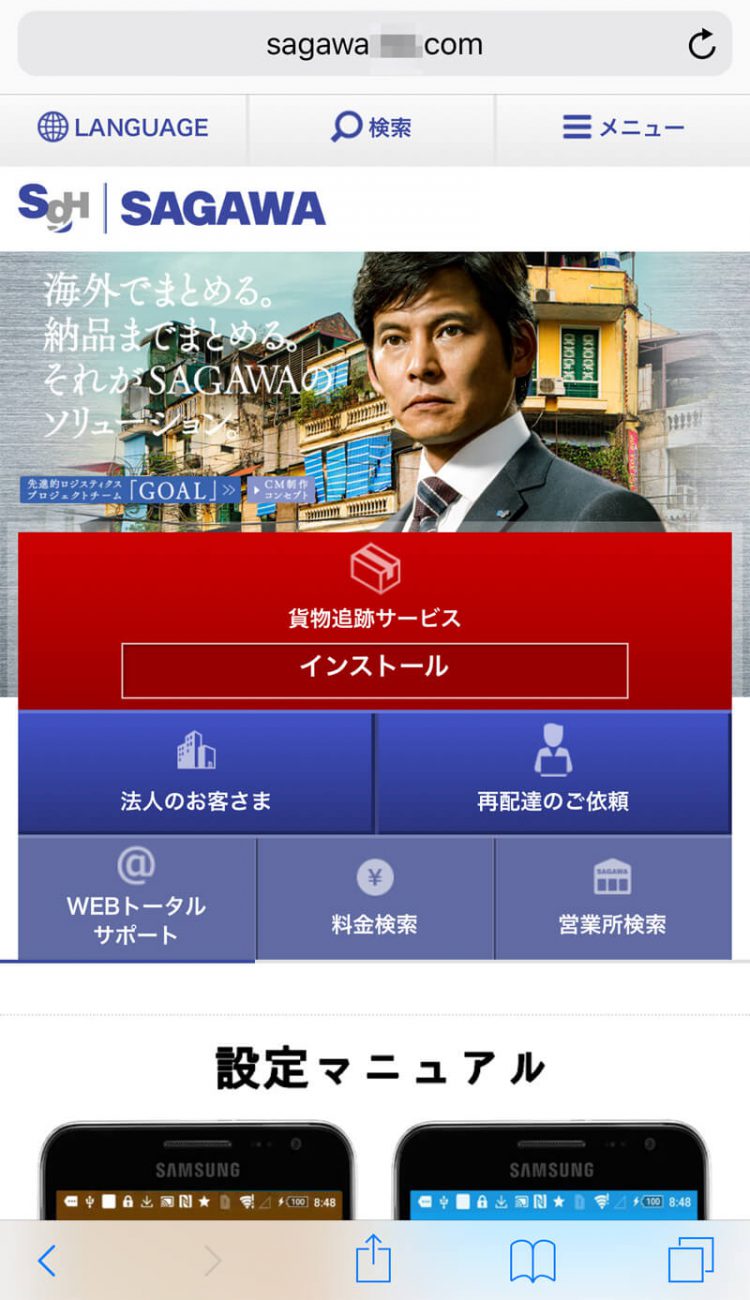Viewport: 750px width, 1300px height.
Task: Open the メニュー hamburger menu
Action: (578, 127)
